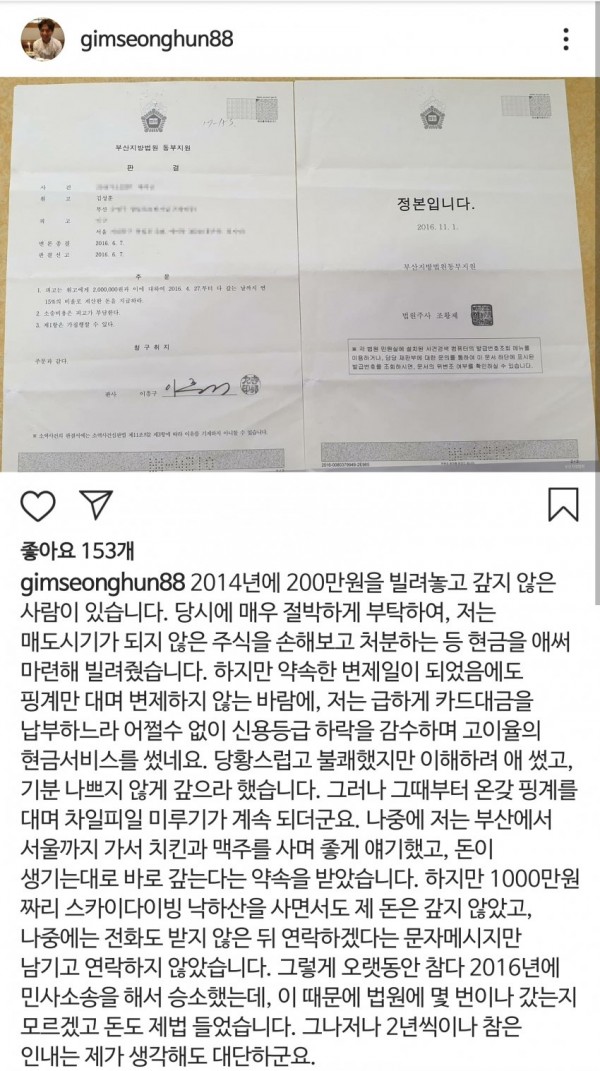Viewport: 600px width, 1071px height.
Task: Bookmark this post
Action: [x=563, y=502]
